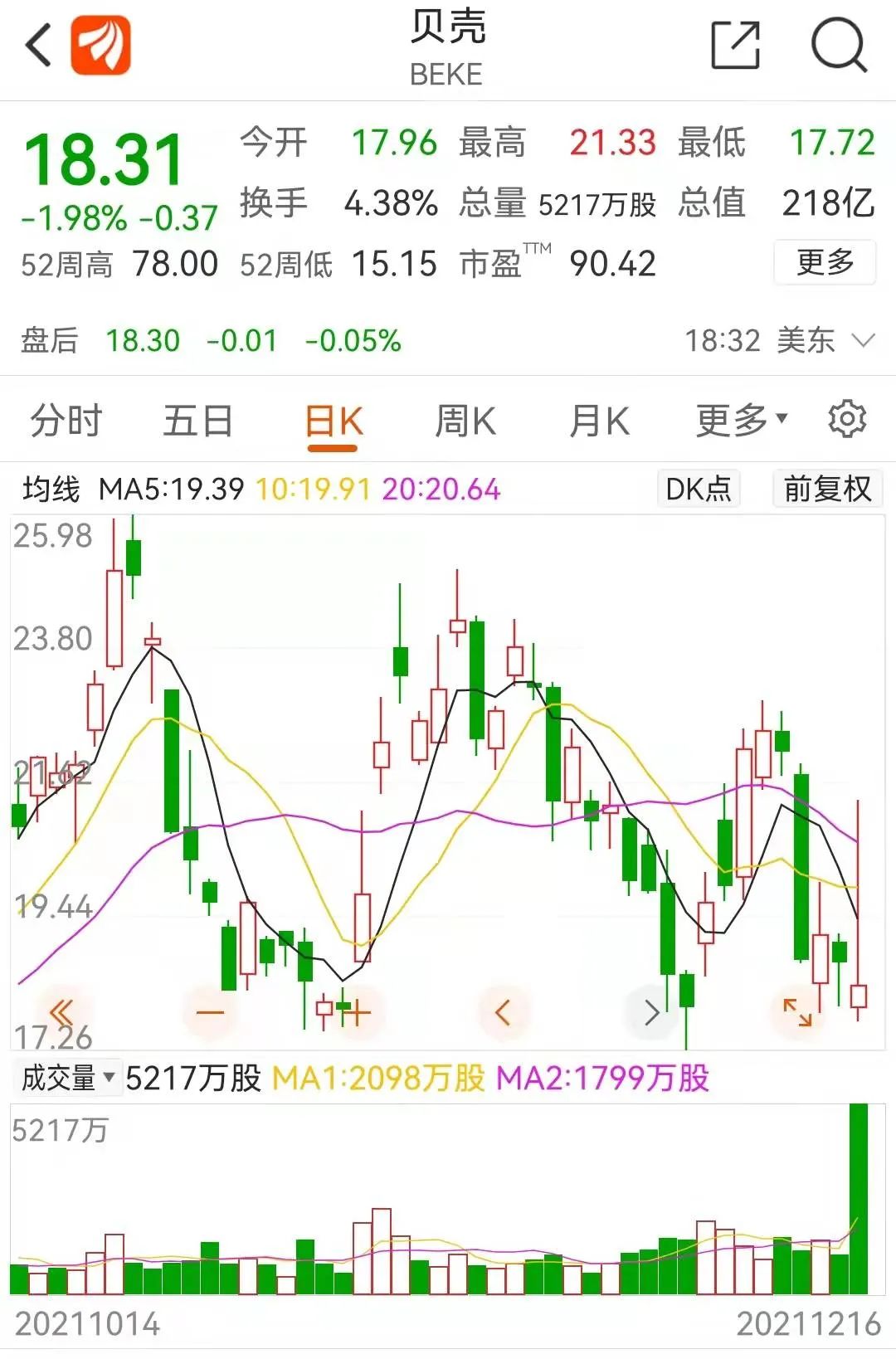Open chart settings gear
The image size is (896, 1359).
click(847, 419)
